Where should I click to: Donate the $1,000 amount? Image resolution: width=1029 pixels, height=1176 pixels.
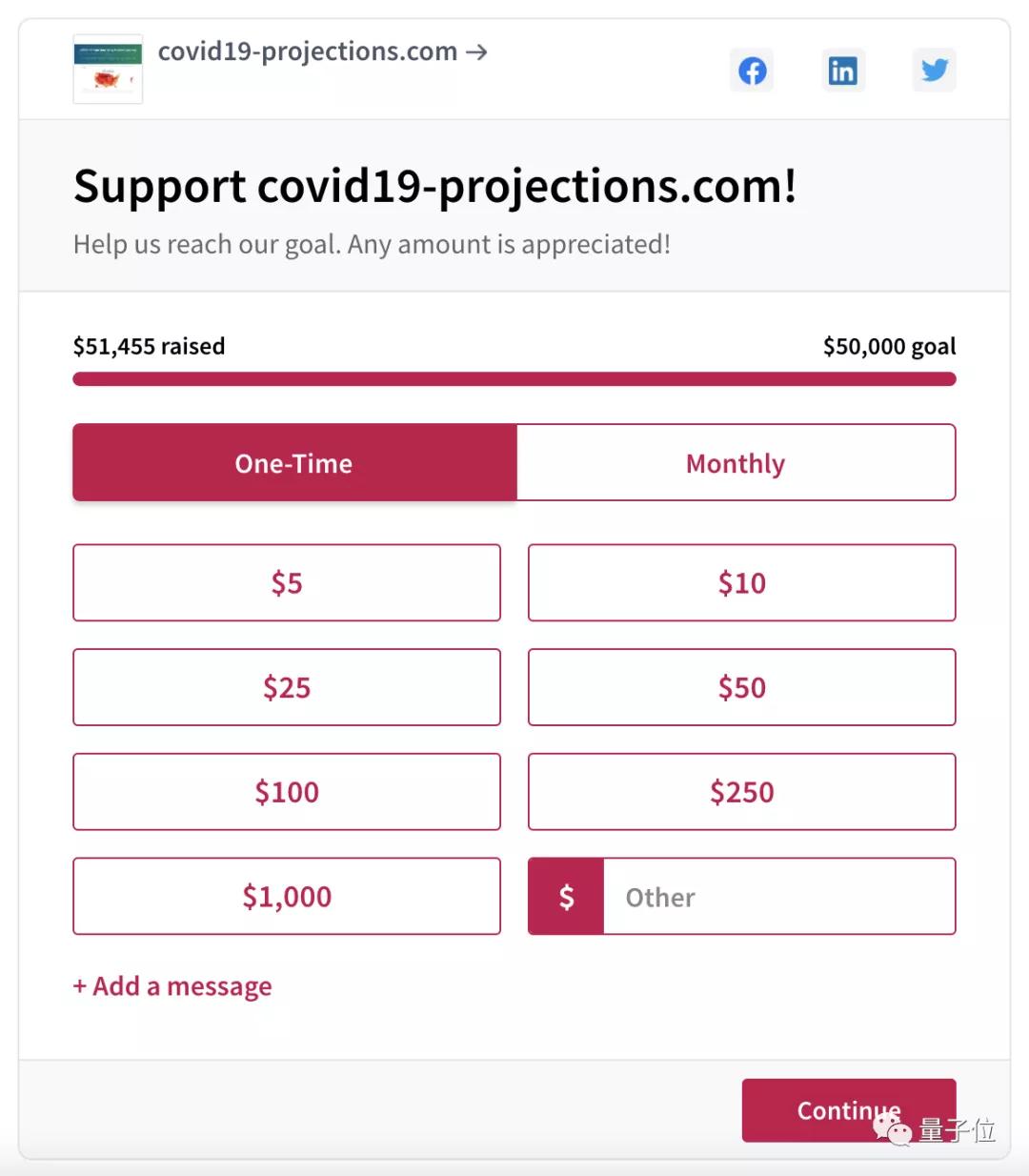287,897
